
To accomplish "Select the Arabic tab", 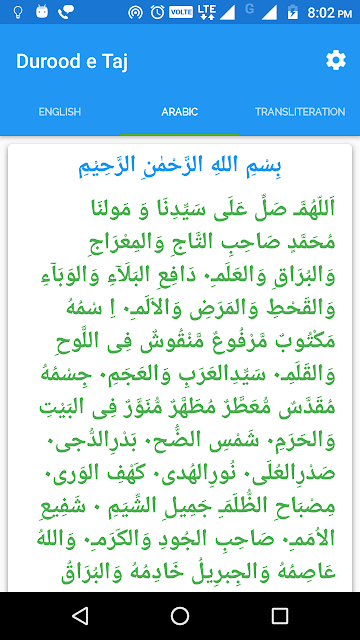I will 180,112.
